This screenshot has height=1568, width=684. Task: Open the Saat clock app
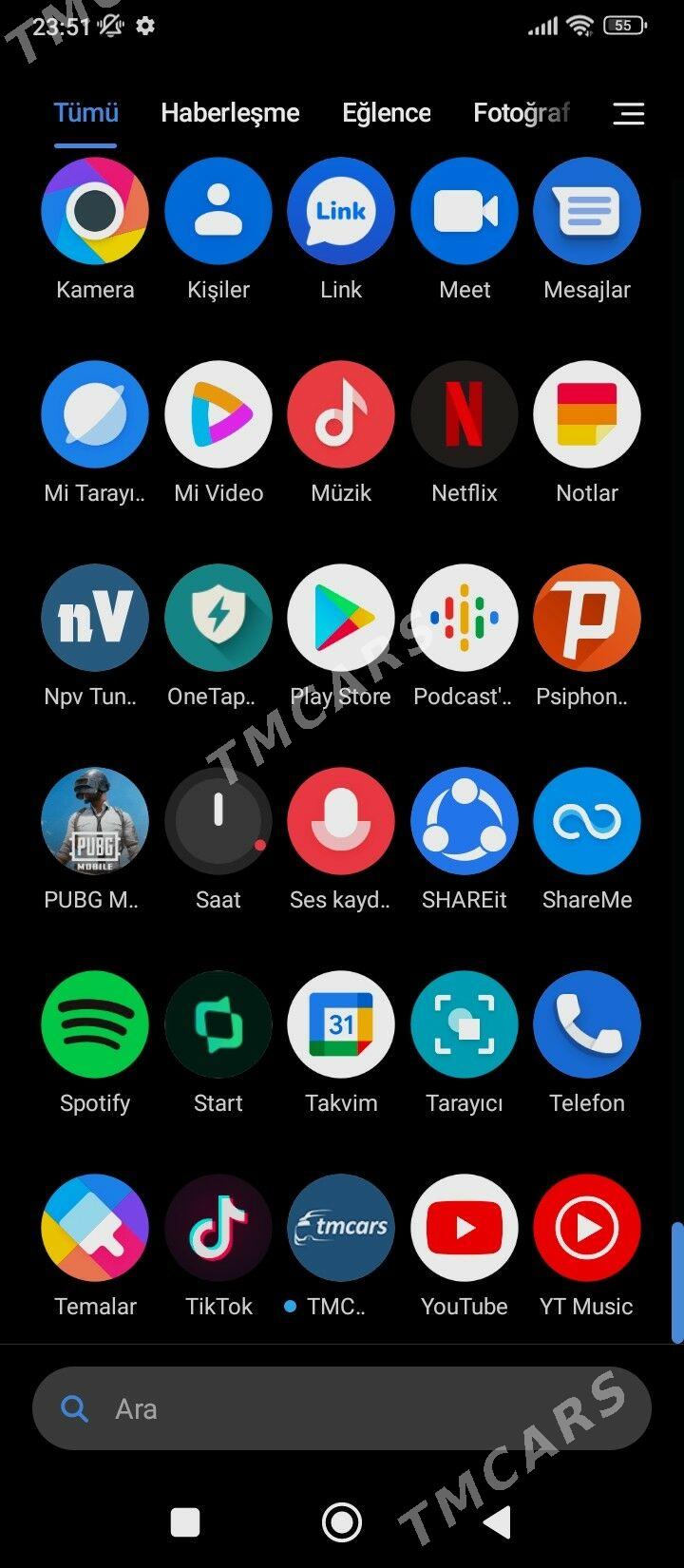(218, 821)
